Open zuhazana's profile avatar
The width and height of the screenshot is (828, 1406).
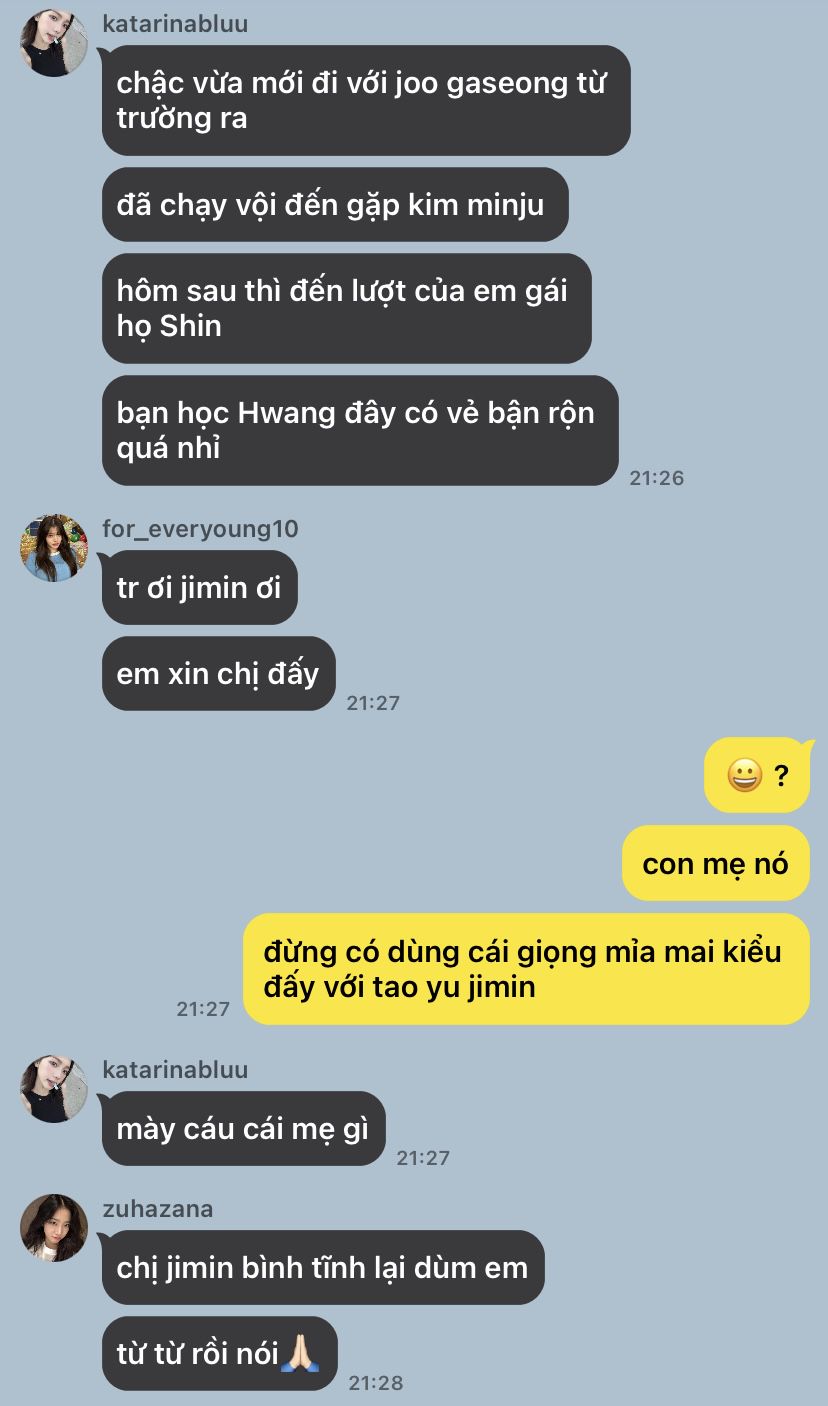tap(53, 1227)
